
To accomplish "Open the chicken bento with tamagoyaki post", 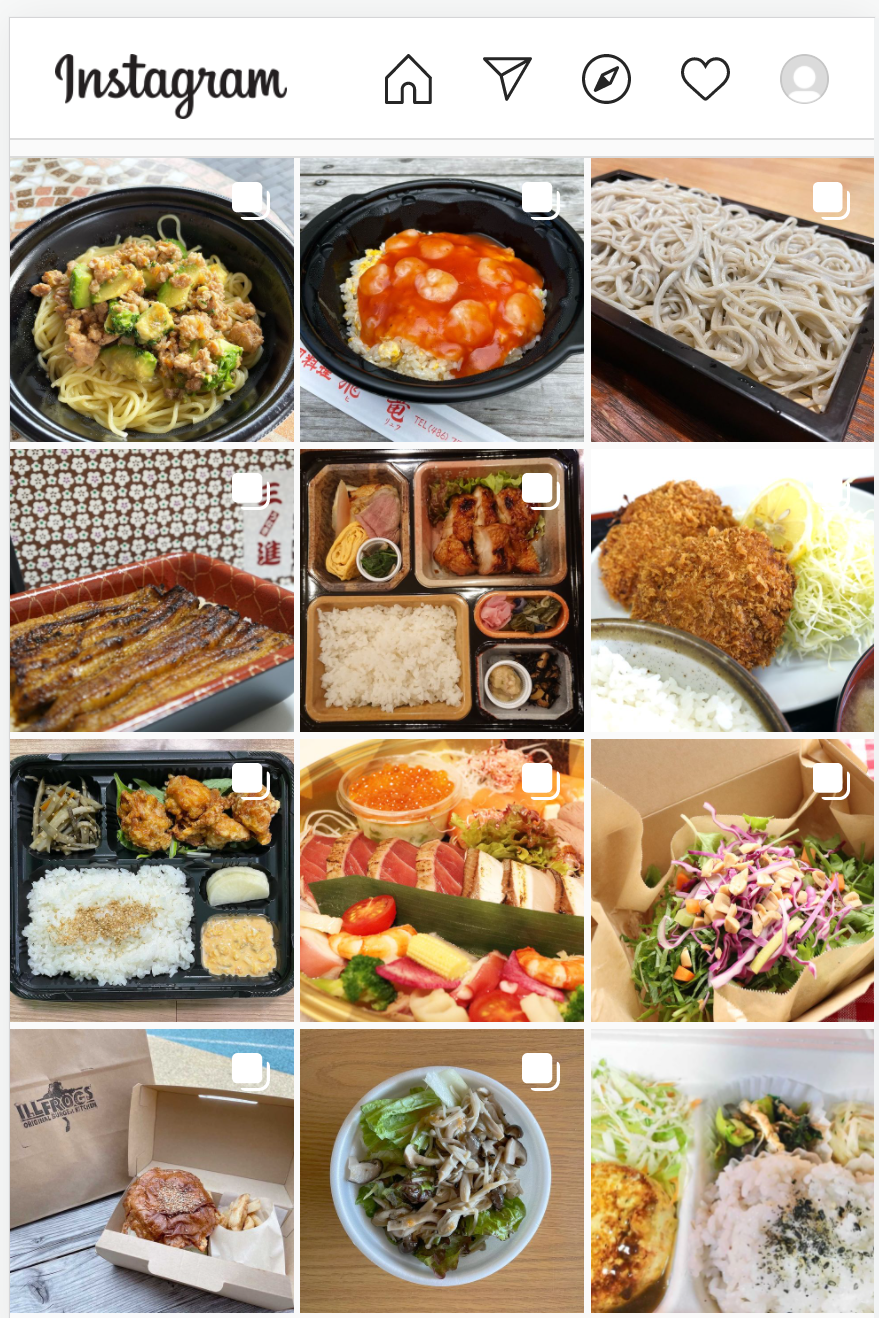I will coord(442,590).
